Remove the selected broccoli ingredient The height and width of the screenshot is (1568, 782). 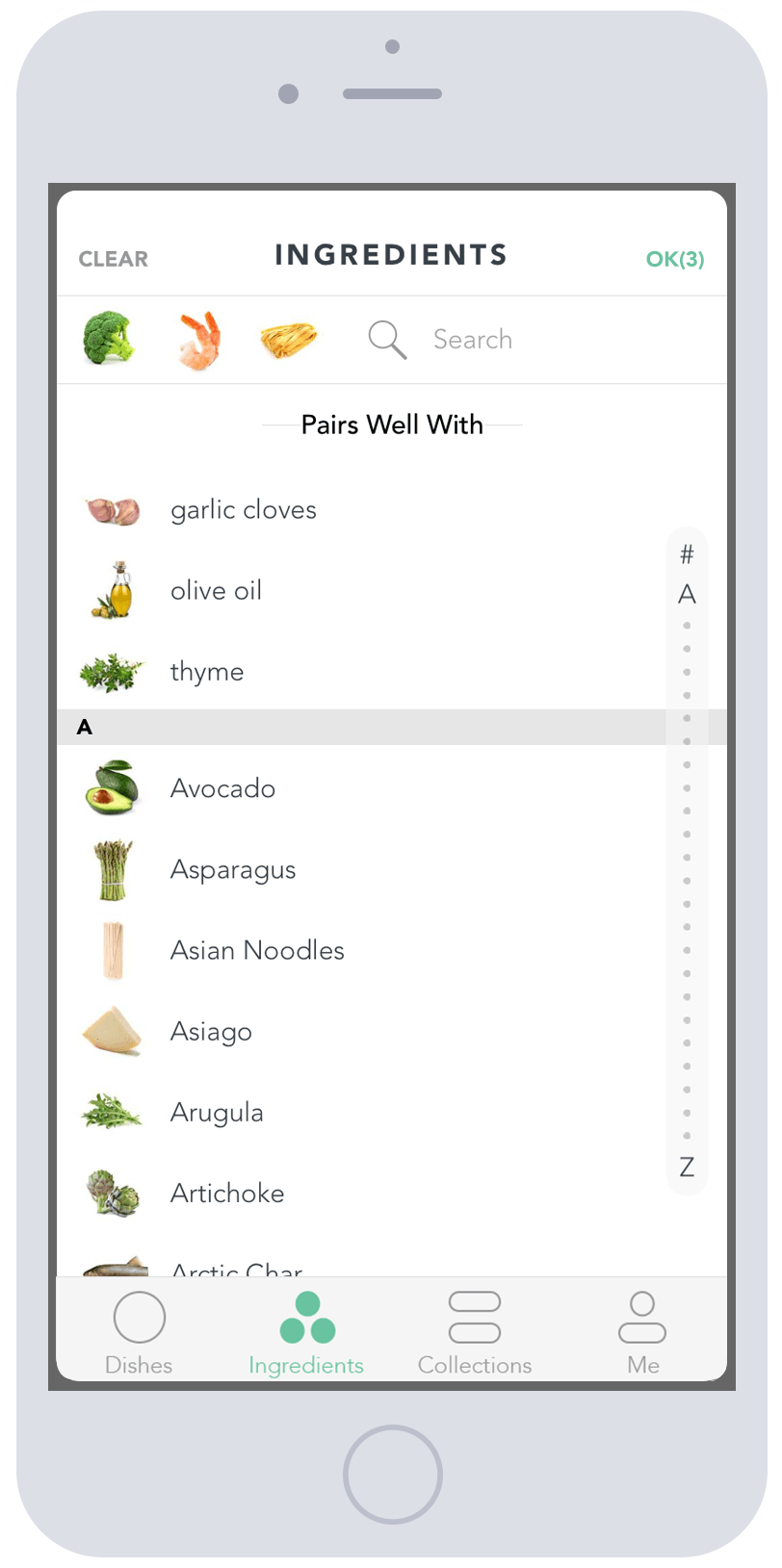[108, 338]
